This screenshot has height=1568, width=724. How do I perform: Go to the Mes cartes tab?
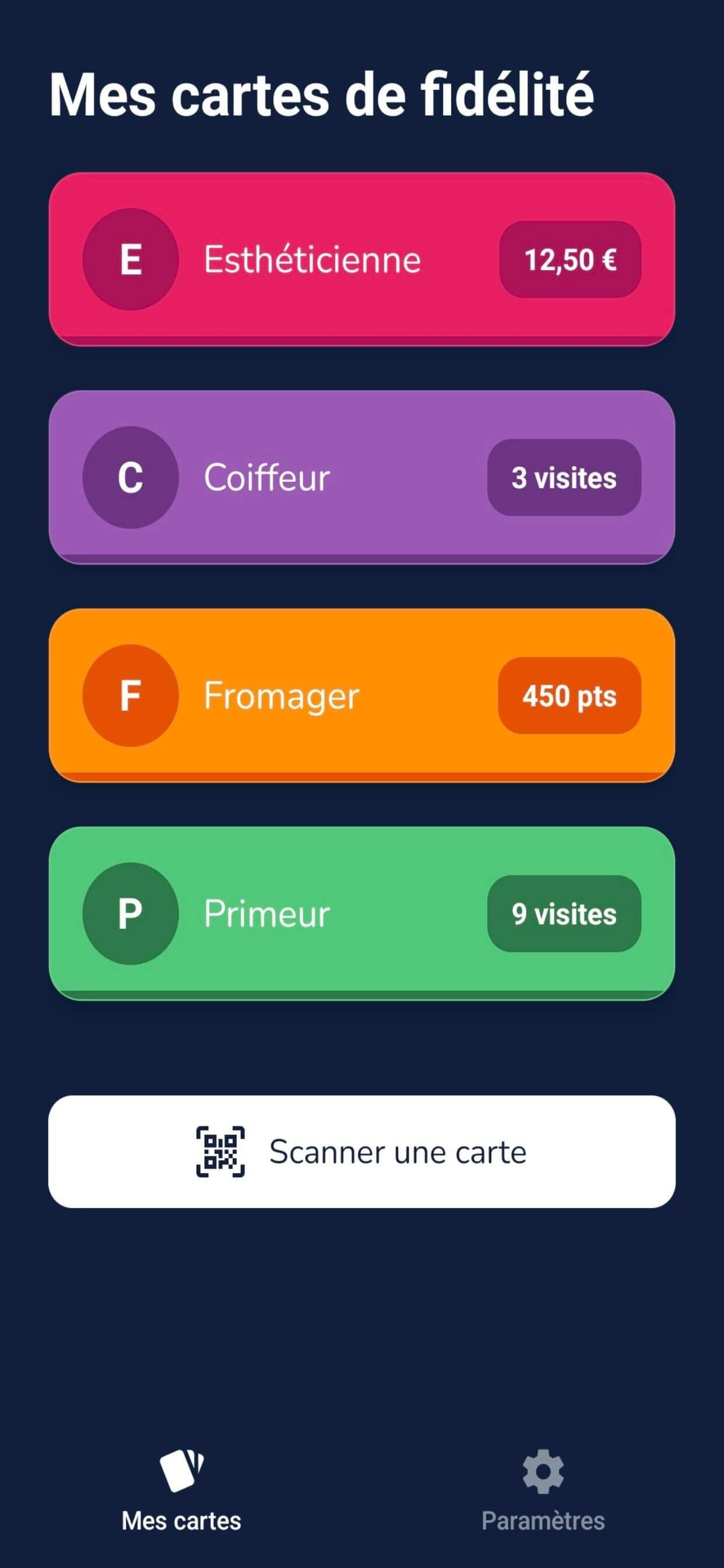point(181,1492)
